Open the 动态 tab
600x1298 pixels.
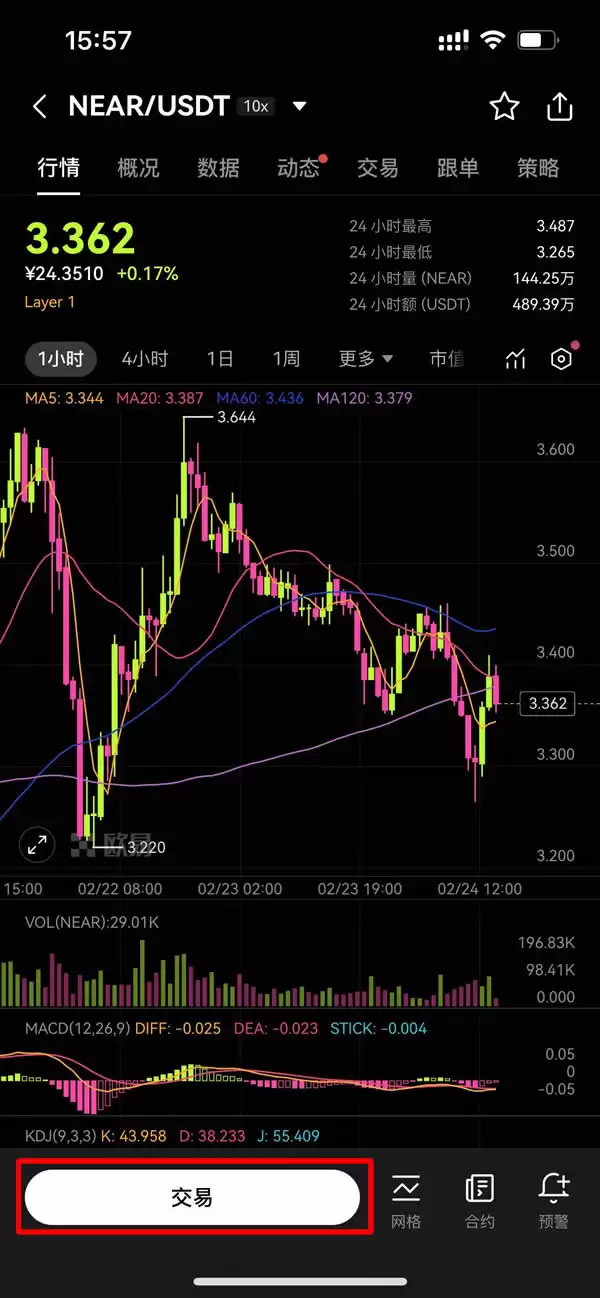(x=298, y=168)
